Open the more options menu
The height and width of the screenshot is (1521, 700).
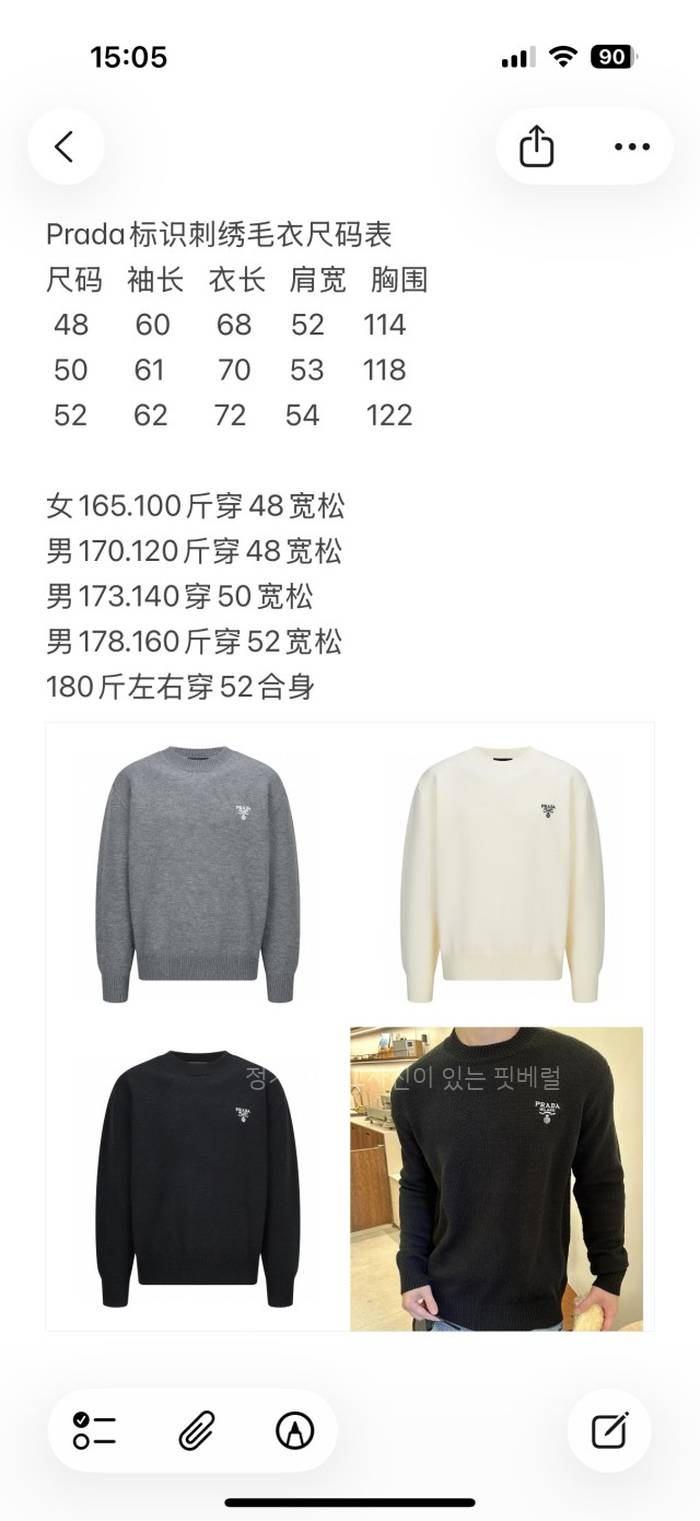[x=632, y=147]
